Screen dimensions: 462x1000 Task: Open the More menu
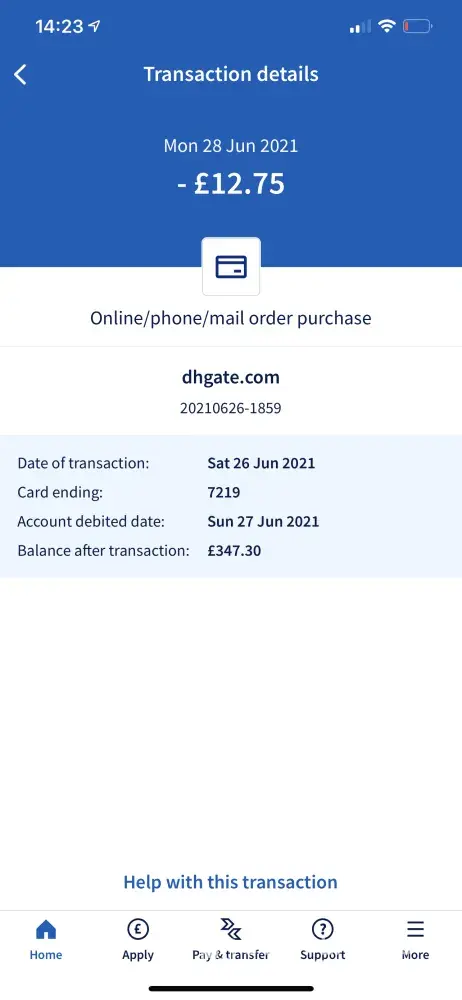click(x=415, y=940)
